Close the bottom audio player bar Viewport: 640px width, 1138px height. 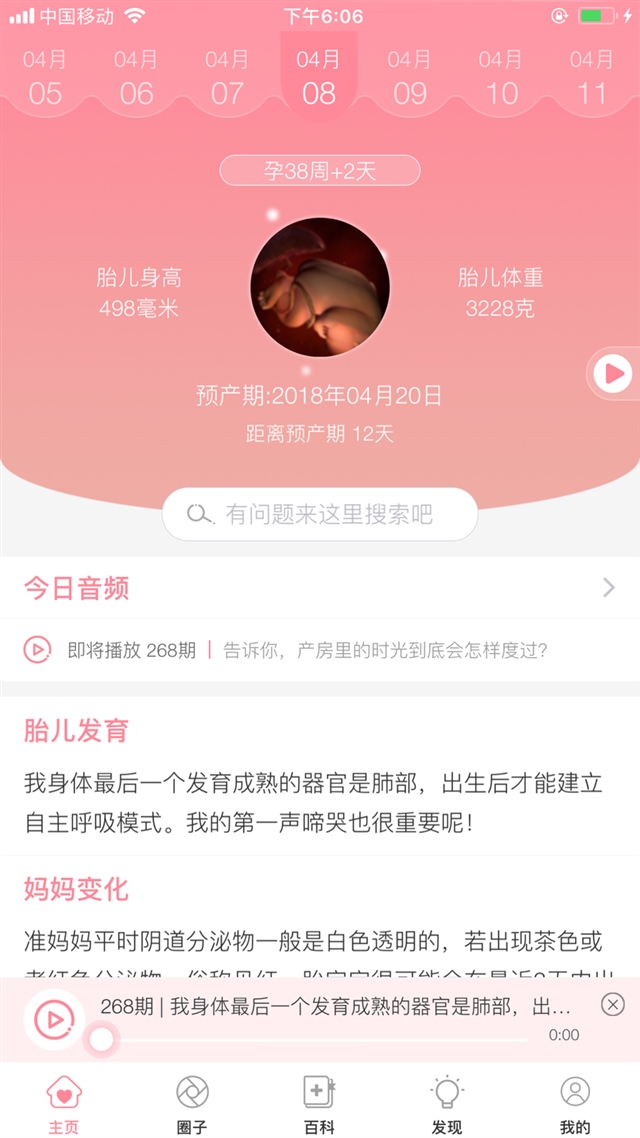click(613, 1004)
